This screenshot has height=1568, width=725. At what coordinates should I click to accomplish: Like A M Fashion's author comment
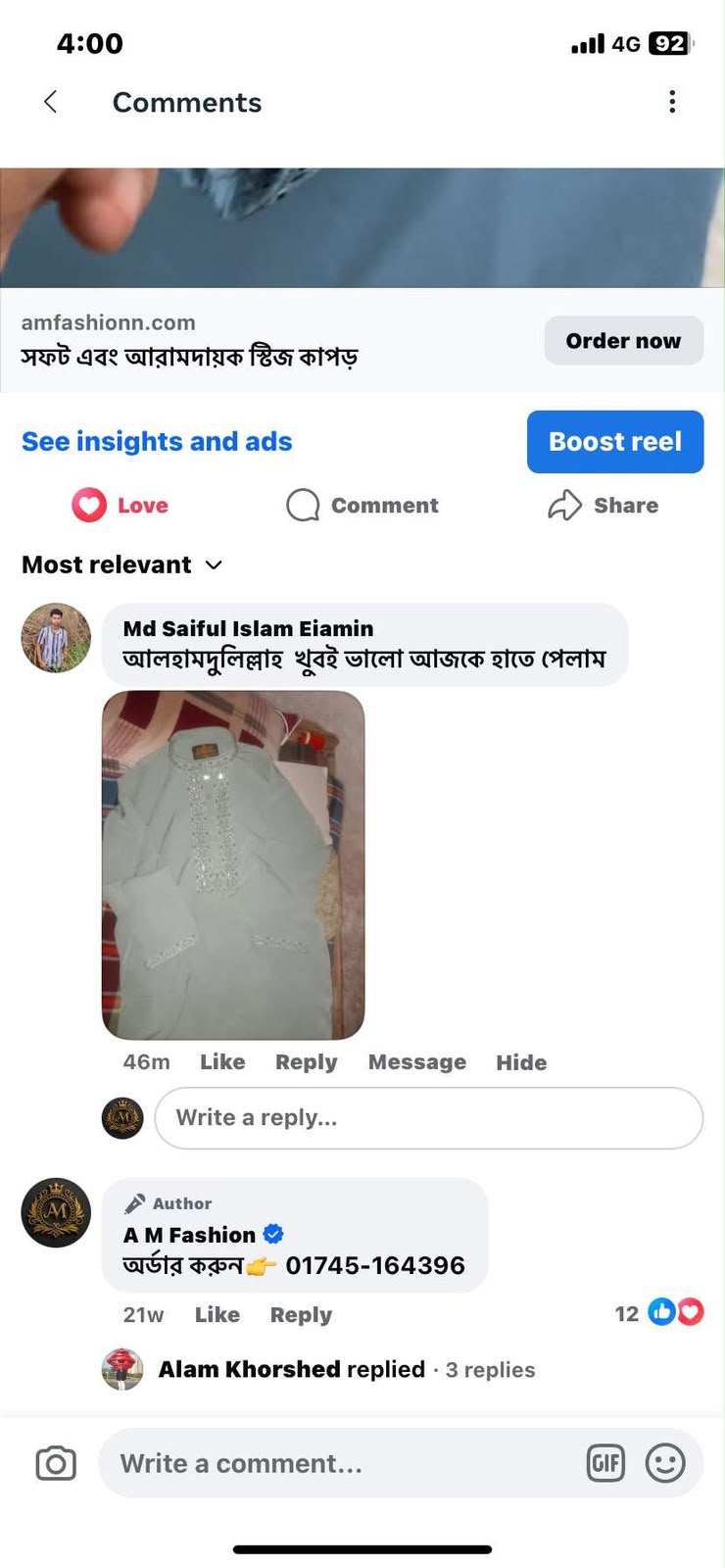point(217,1315)
